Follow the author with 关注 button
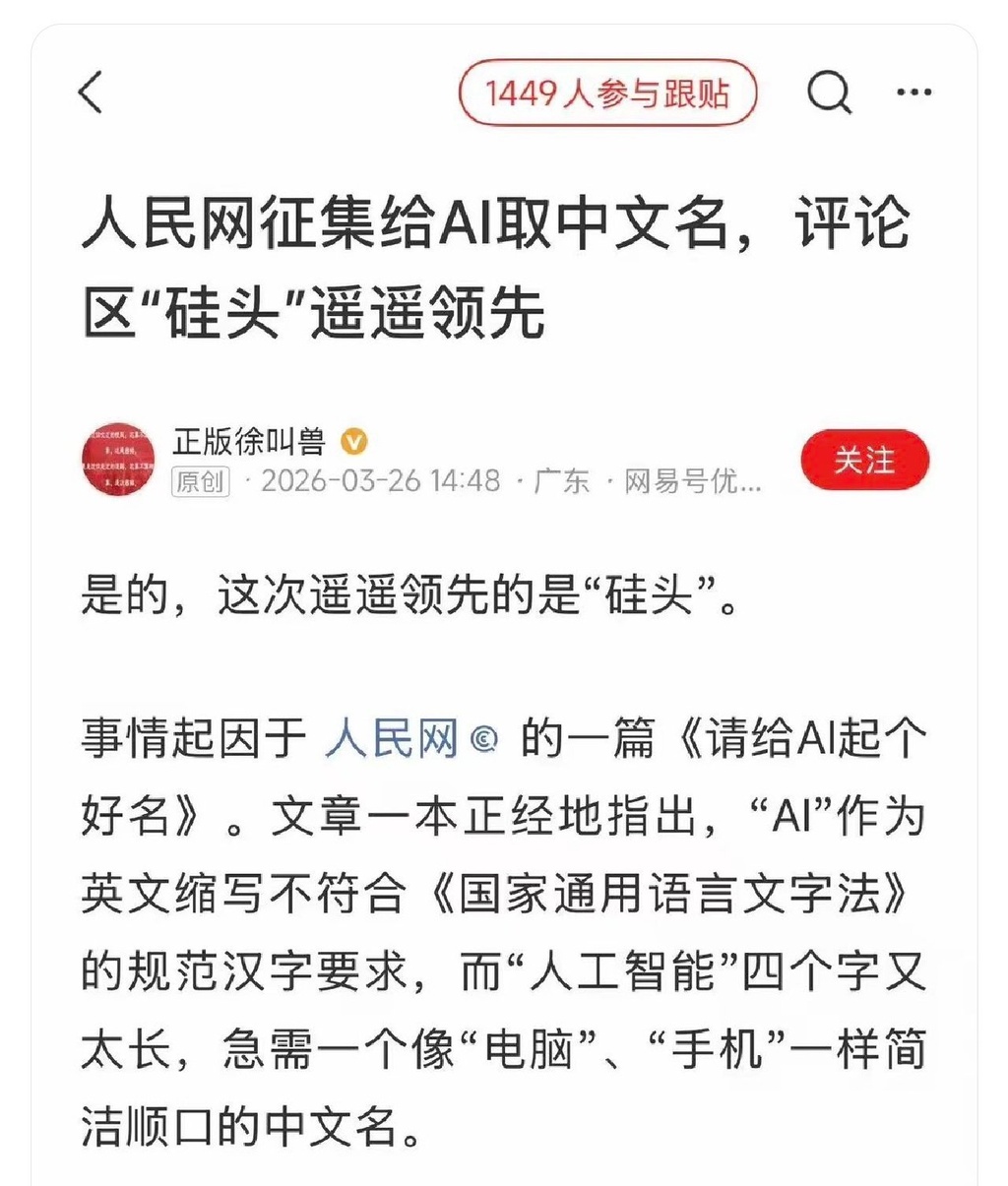The height and width of the screenshot is (1186, 1008). tap(864, 461)
